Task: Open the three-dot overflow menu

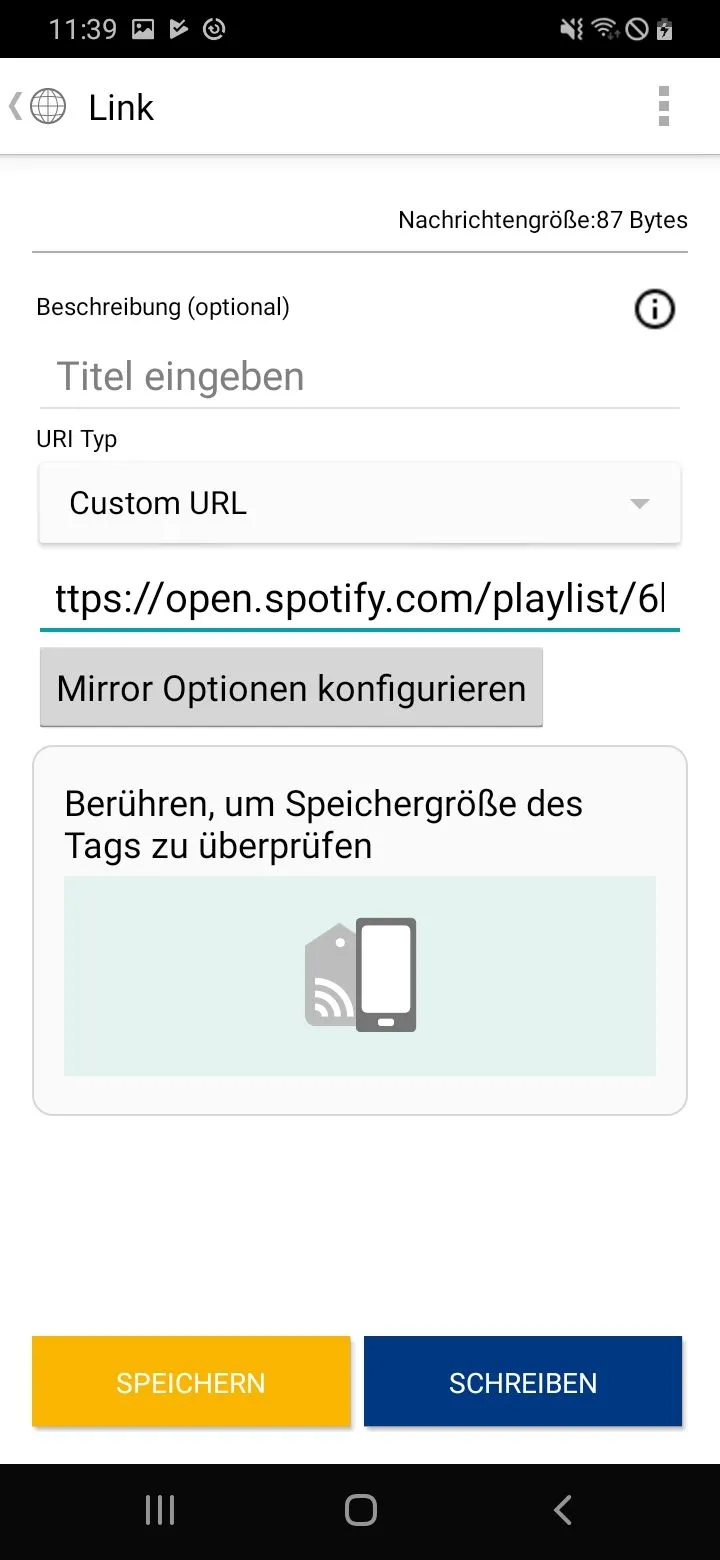Action: coord(663,106)
